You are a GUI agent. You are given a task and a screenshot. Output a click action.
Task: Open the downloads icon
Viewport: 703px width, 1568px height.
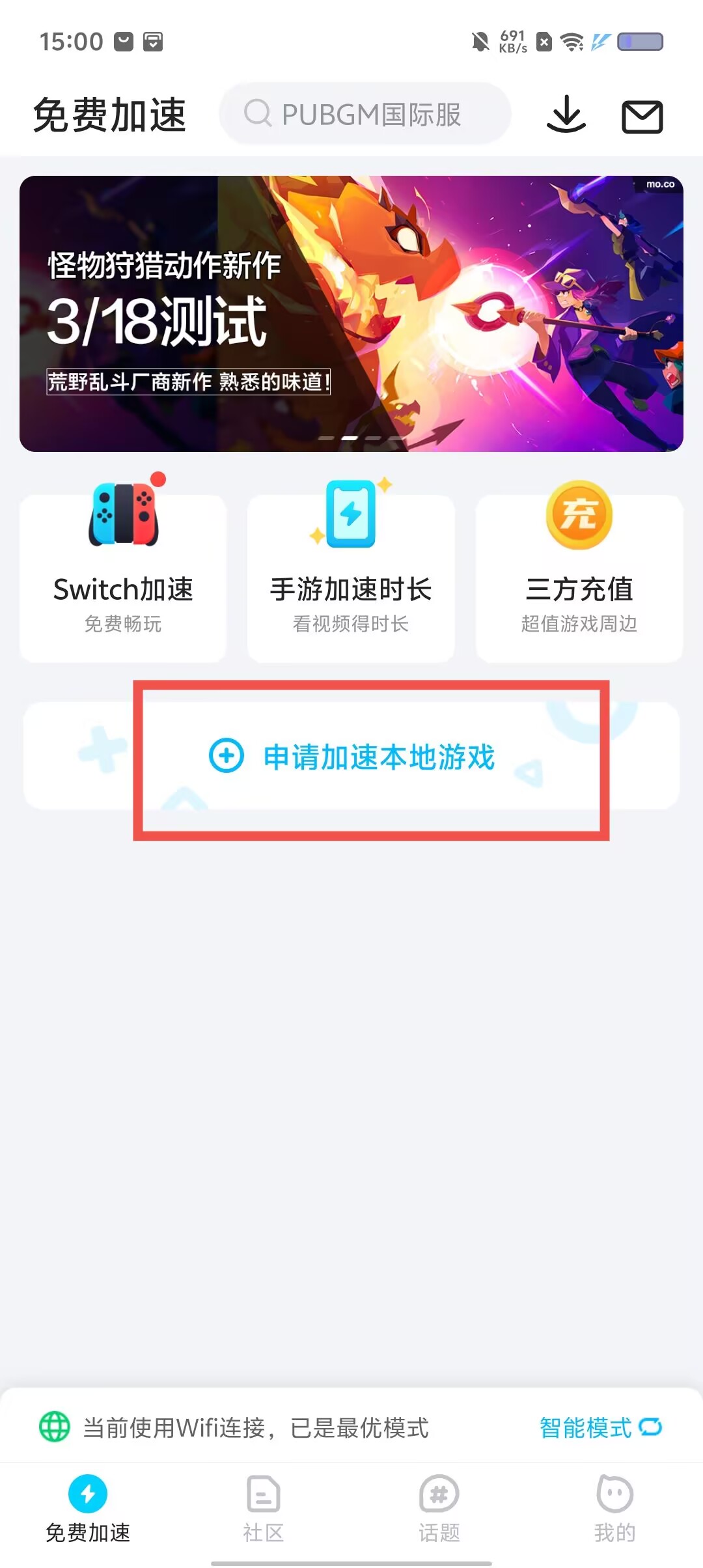tap(566, 115)
